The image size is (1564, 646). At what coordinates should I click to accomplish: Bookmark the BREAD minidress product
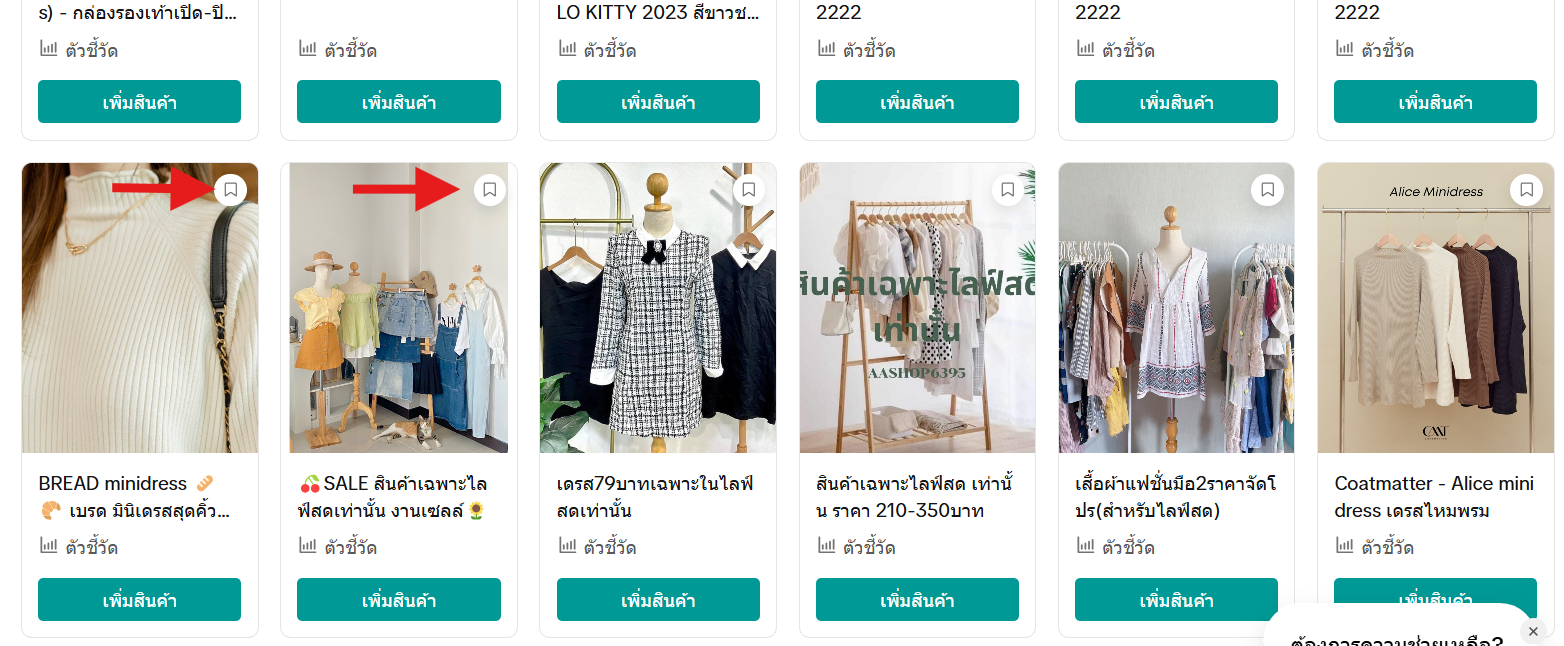click(230, 189)
